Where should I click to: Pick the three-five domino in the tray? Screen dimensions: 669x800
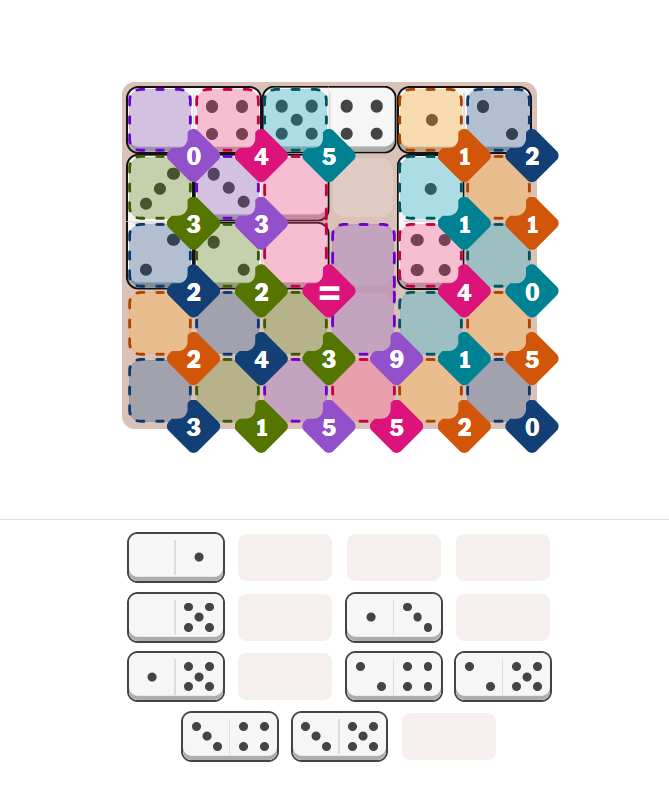tap(340, 737)
